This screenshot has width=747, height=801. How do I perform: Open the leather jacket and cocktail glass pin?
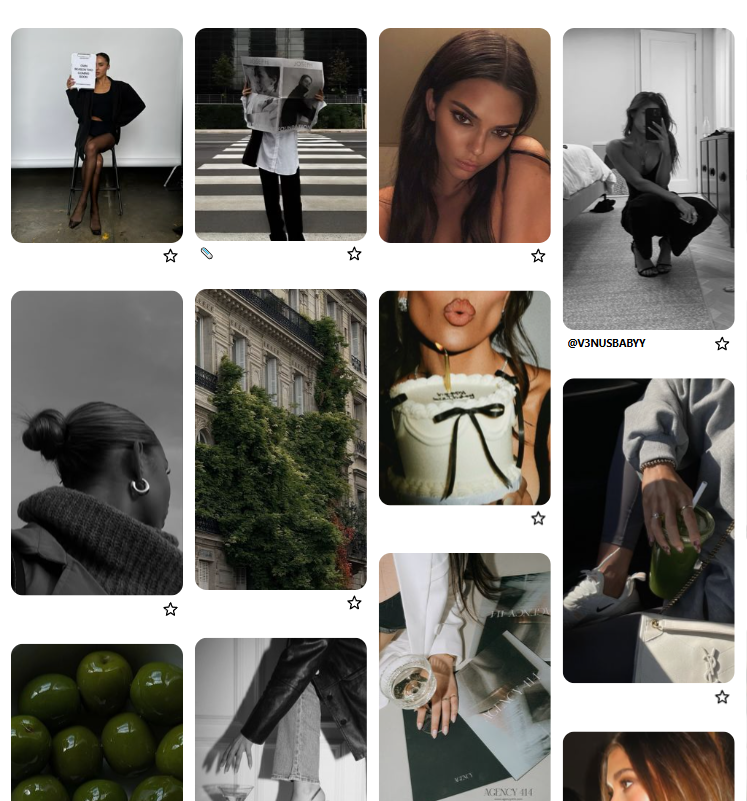(x=280, y=718)
